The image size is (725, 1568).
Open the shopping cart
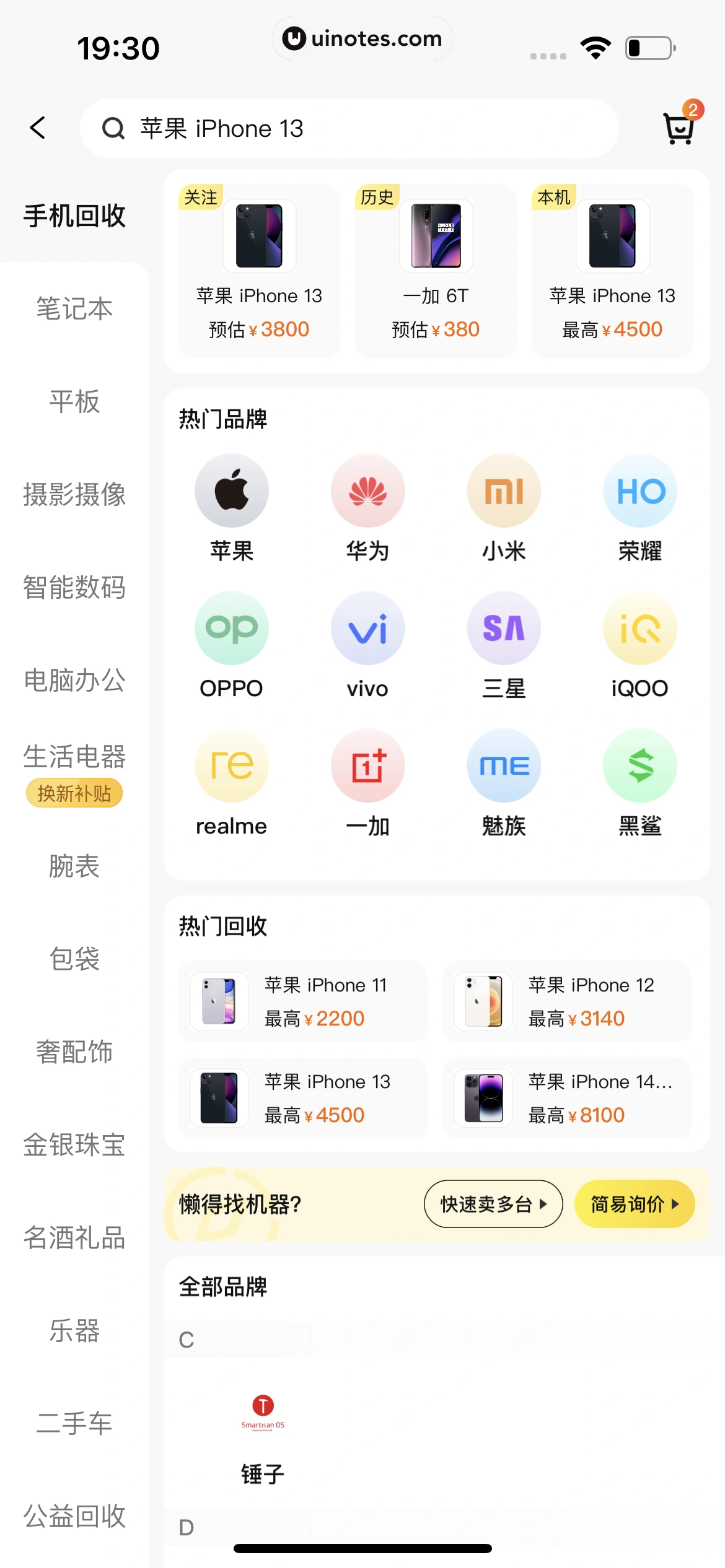point(679,127)
